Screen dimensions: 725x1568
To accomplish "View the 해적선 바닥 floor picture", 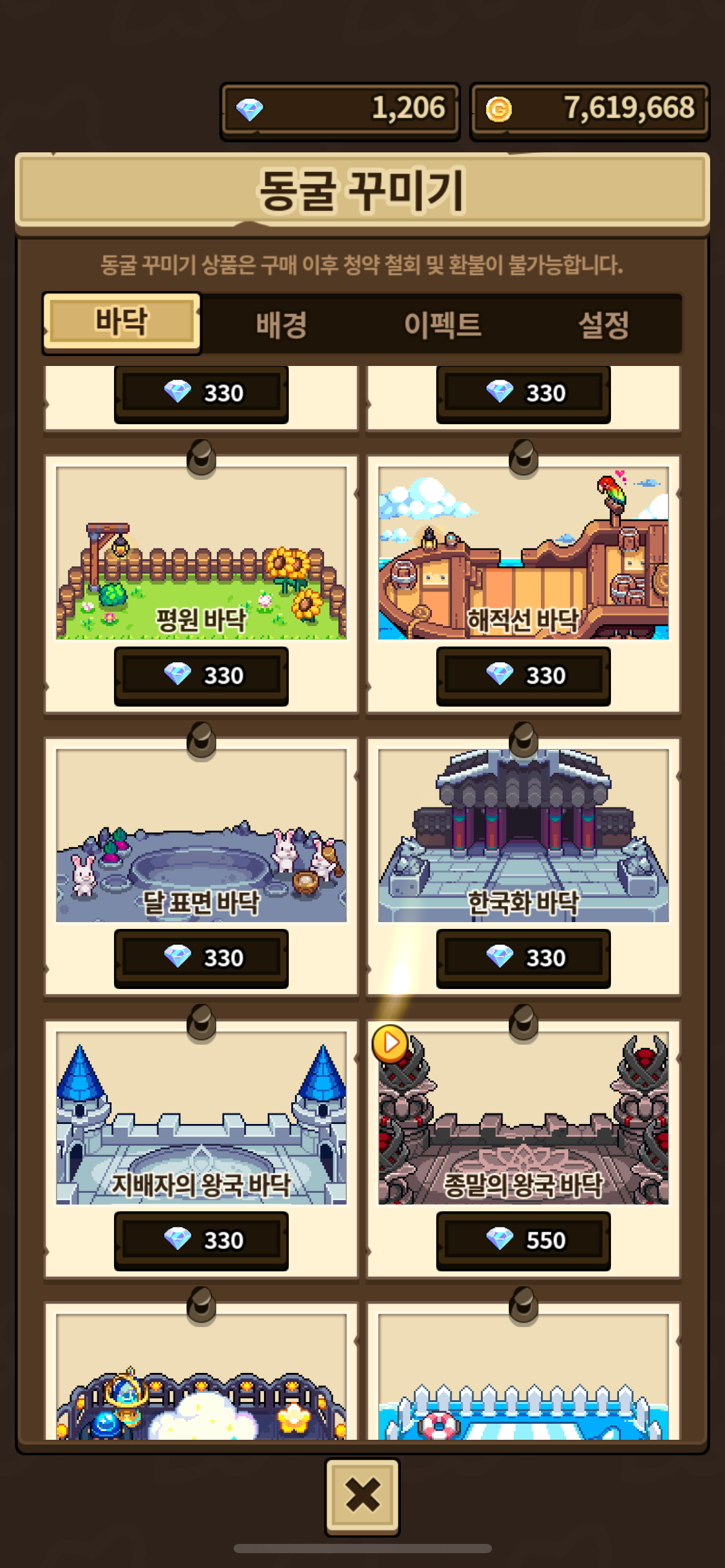I will coord(524,553).
